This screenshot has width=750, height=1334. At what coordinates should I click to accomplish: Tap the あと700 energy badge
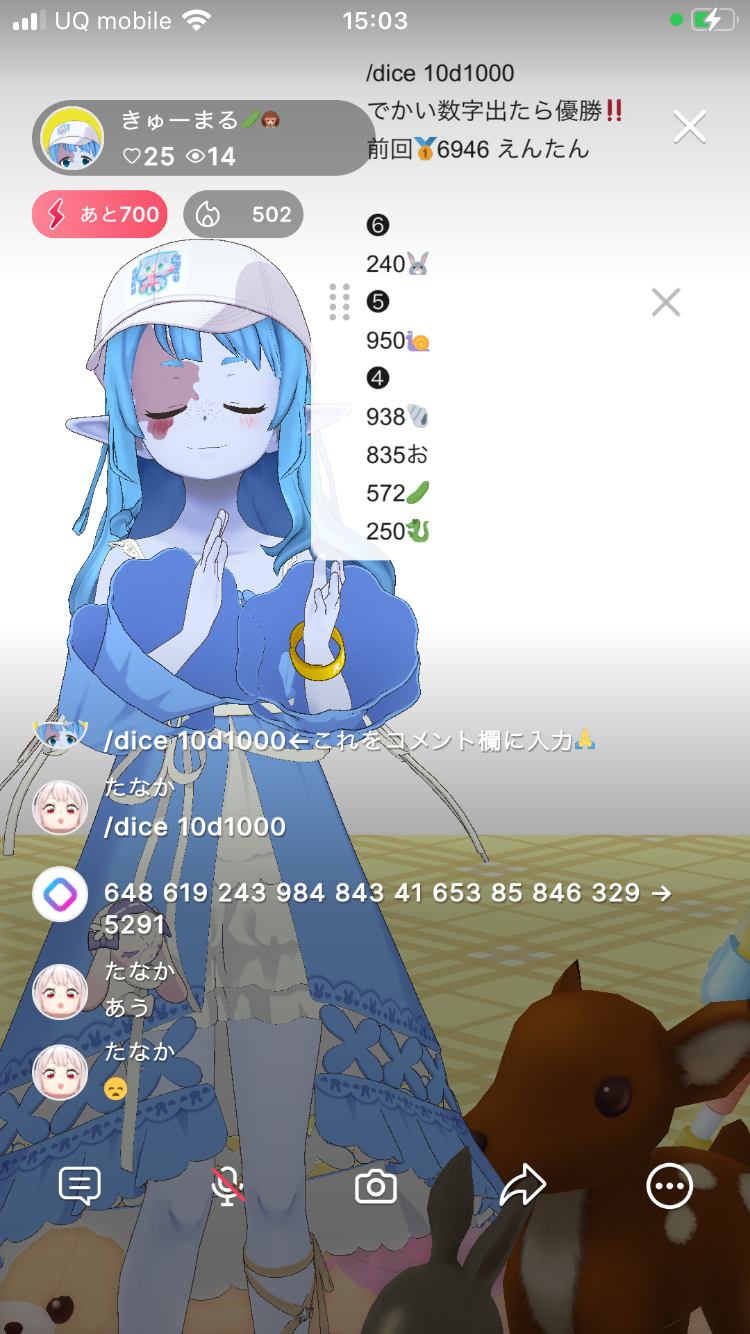(x=100, y=214)
